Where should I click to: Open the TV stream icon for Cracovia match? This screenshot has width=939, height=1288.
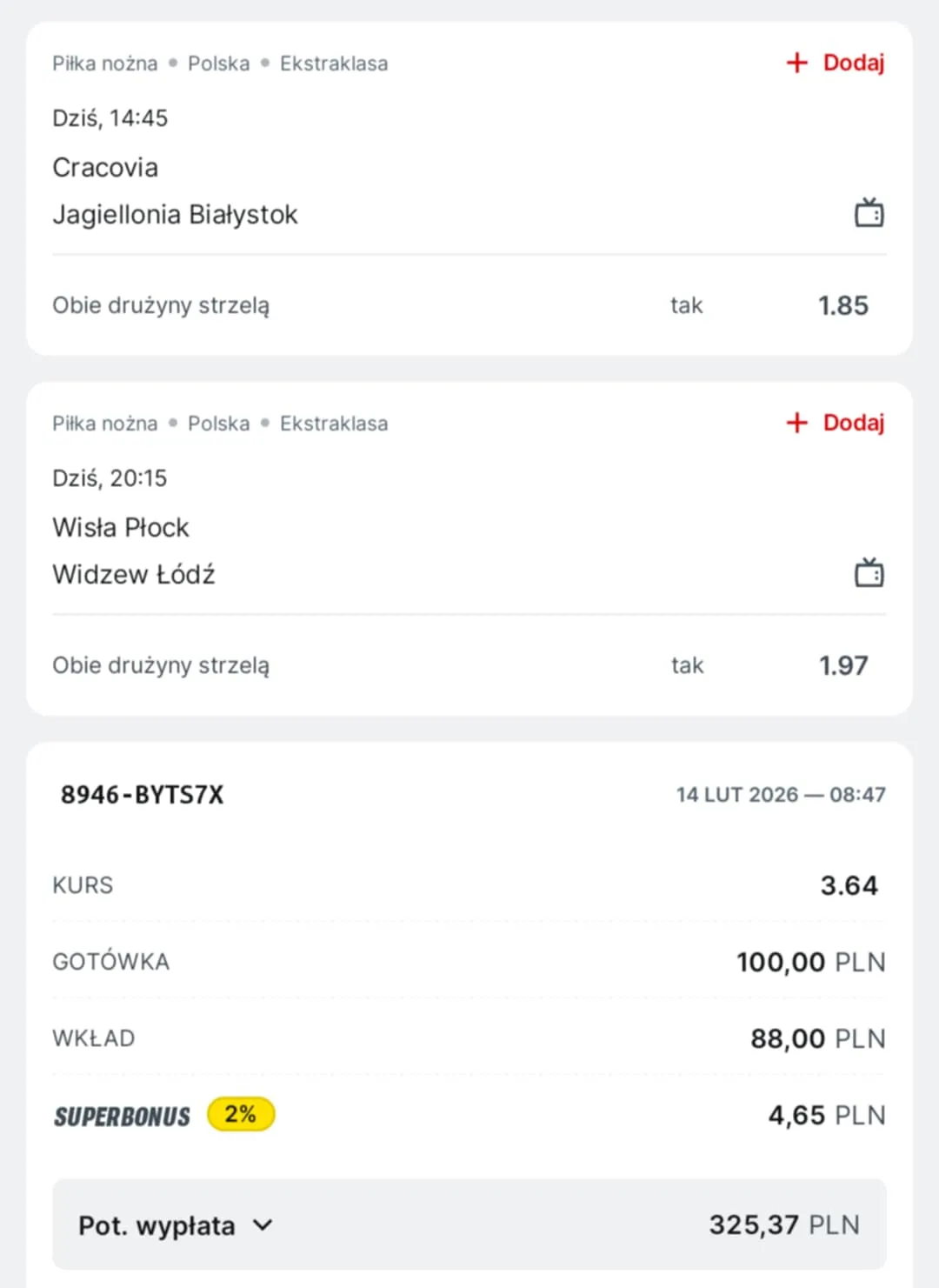pos(869,210)
